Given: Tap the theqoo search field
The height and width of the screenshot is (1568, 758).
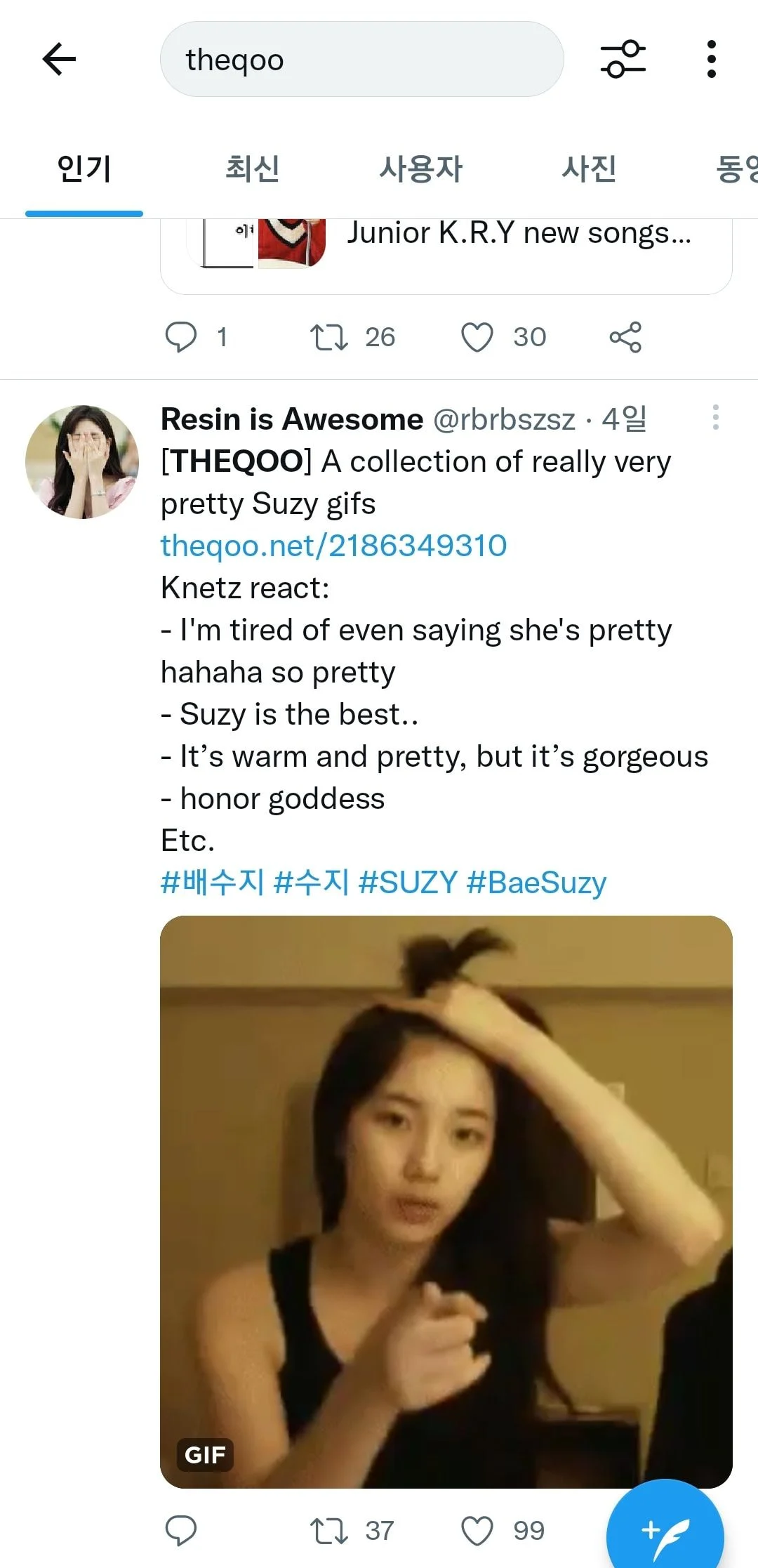Looking at the screenshot, I should (x=361, y=60).
